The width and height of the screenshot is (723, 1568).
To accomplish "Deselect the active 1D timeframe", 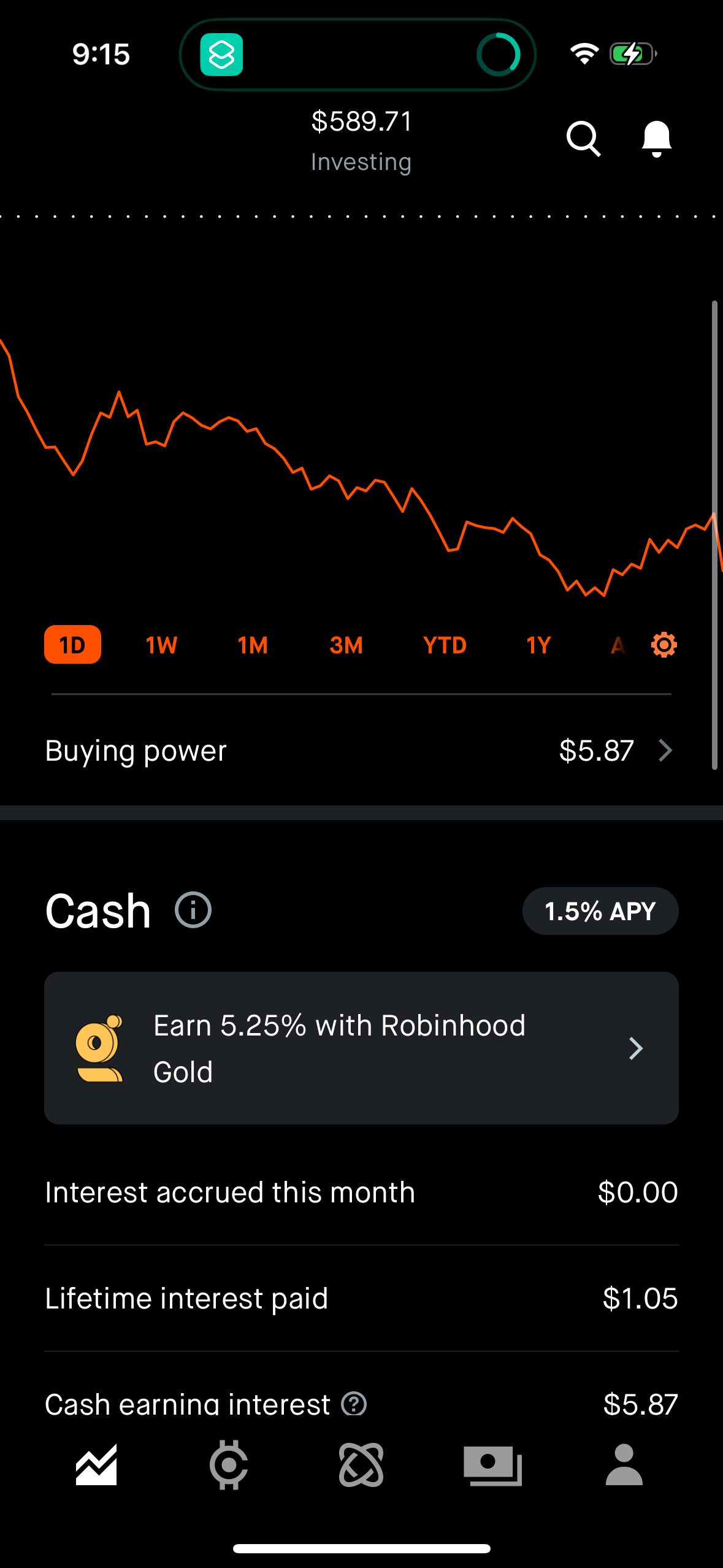I will point(72,645).
